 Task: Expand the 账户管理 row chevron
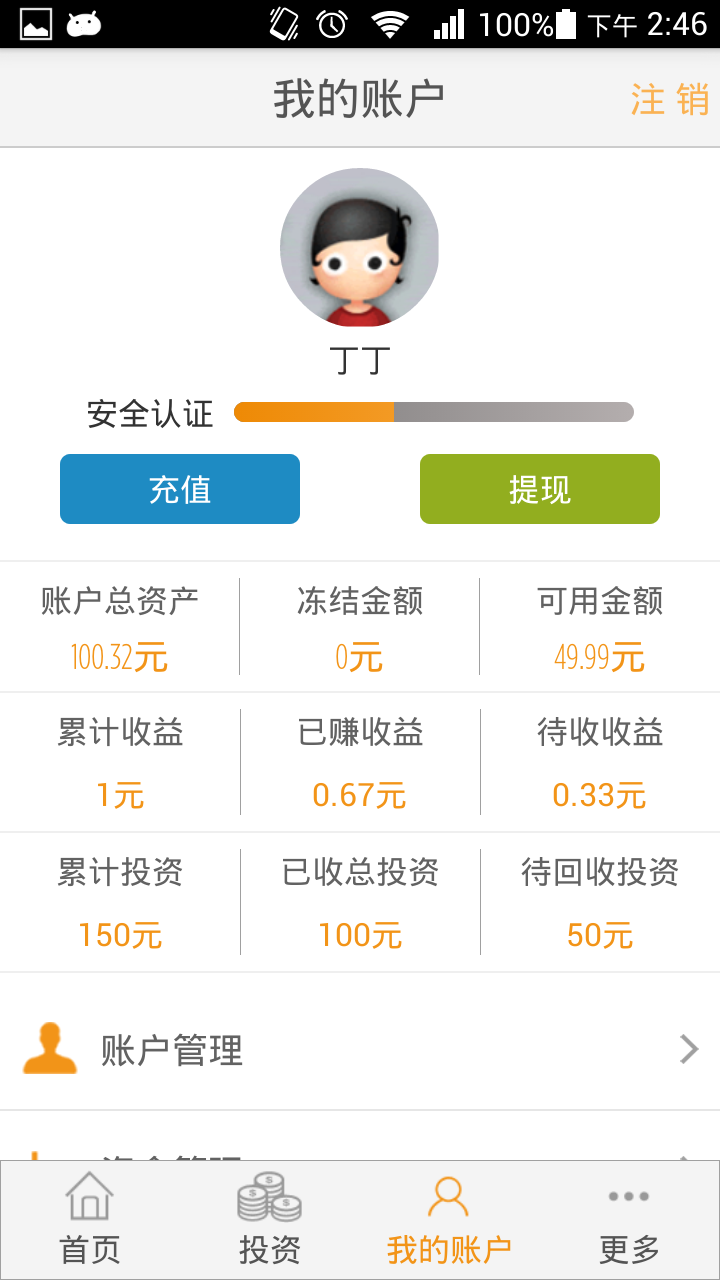pyautogui.click(x=688, y=1049)
